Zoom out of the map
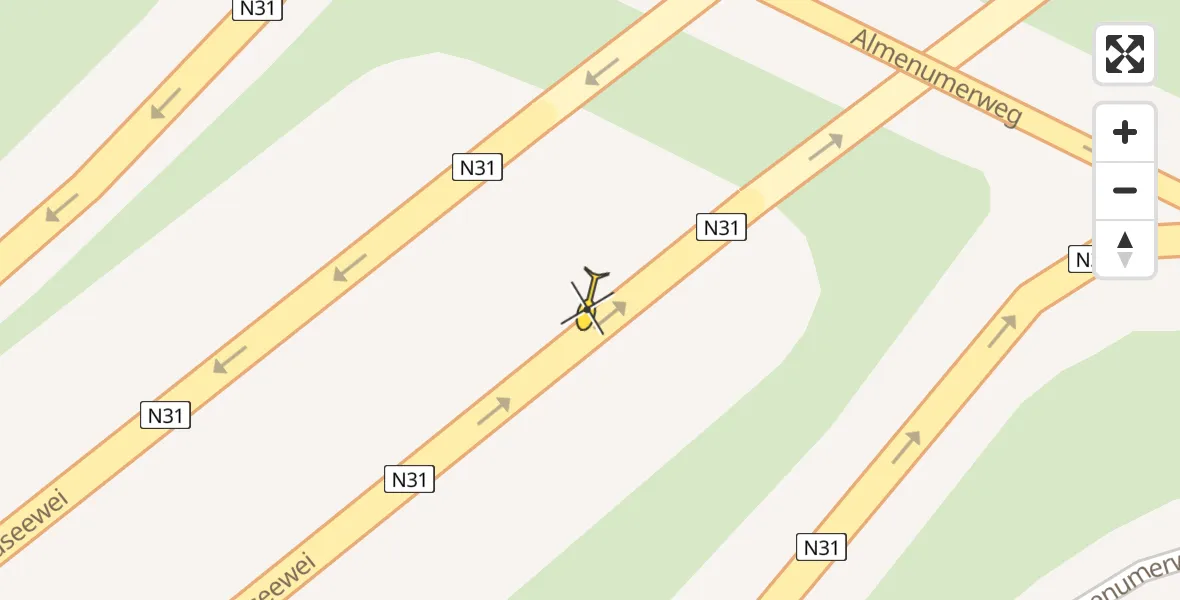Image resolution: width=1180 pixels, height=600 pixels. point(1125,190)
